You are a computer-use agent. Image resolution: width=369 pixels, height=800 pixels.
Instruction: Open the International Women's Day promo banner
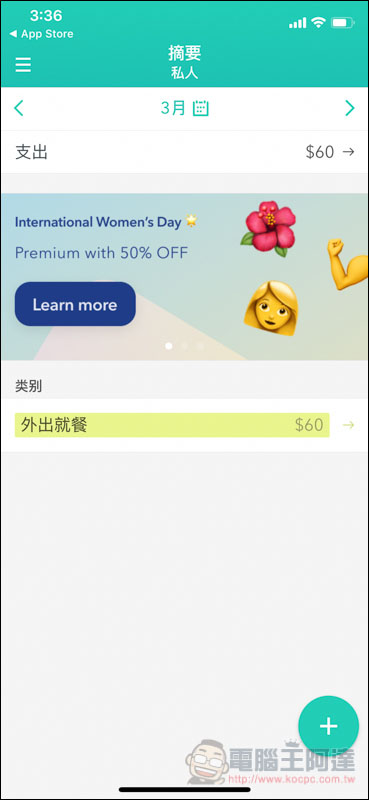coord(184,277)
